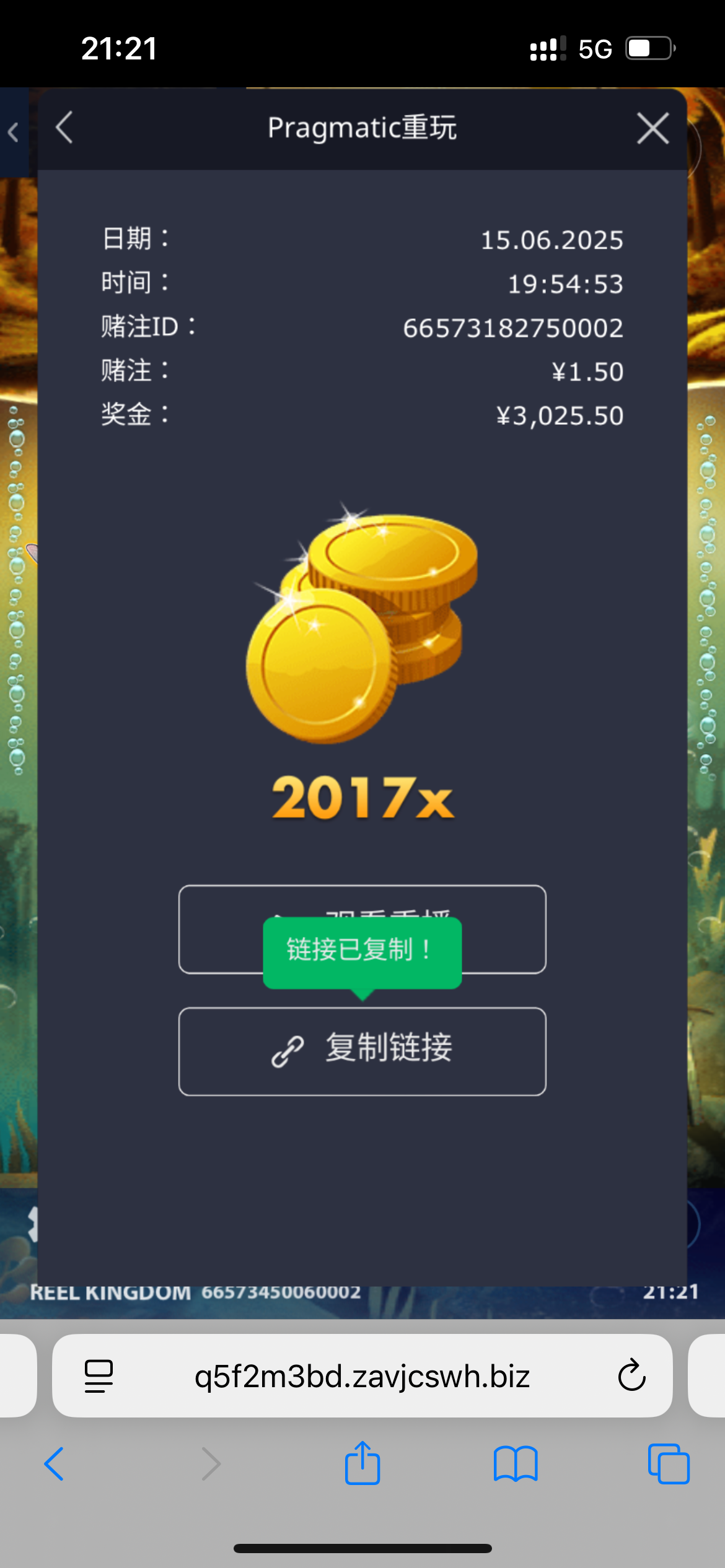Tap the 复制链接 copy link button

(362, 1051)
